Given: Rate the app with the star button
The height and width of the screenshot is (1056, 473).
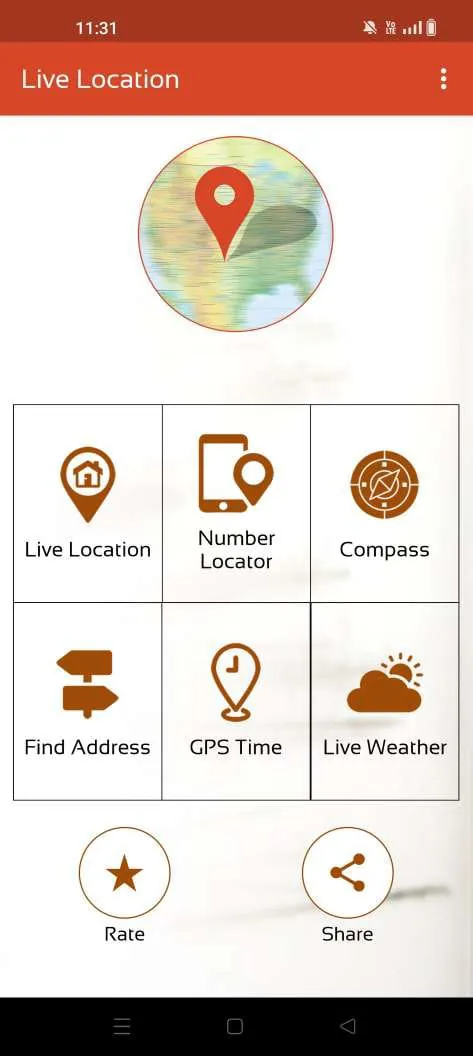Looking at the screenshot, I should pos(125,873).
